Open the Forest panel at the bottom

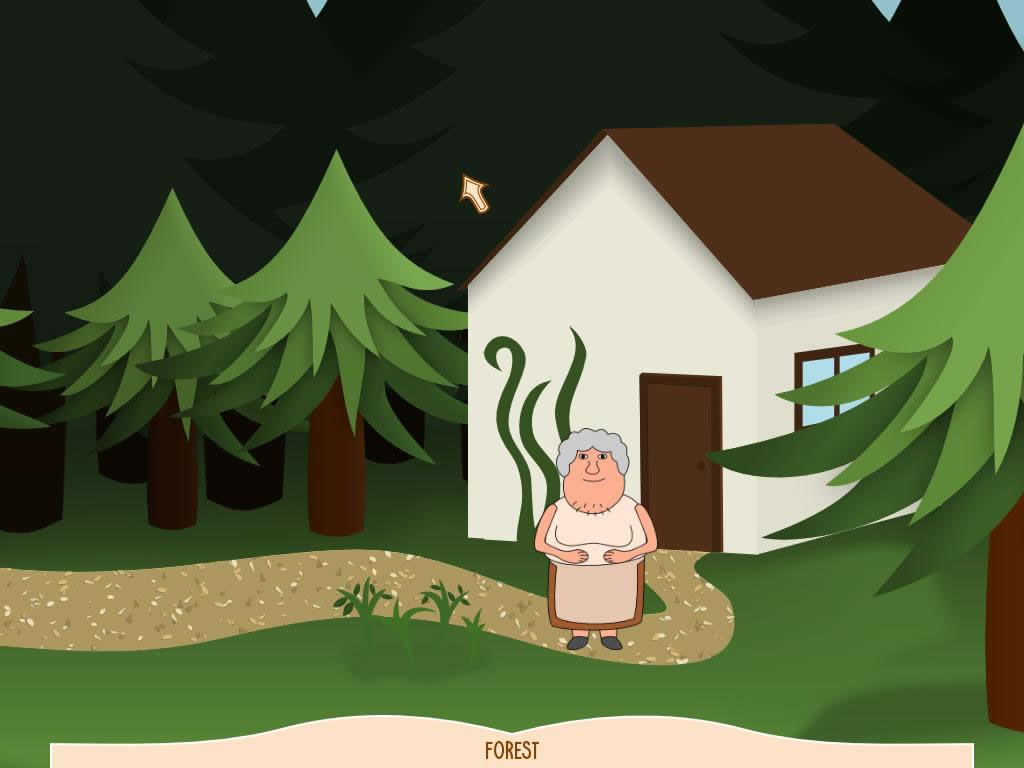click(x=511, y=752)
